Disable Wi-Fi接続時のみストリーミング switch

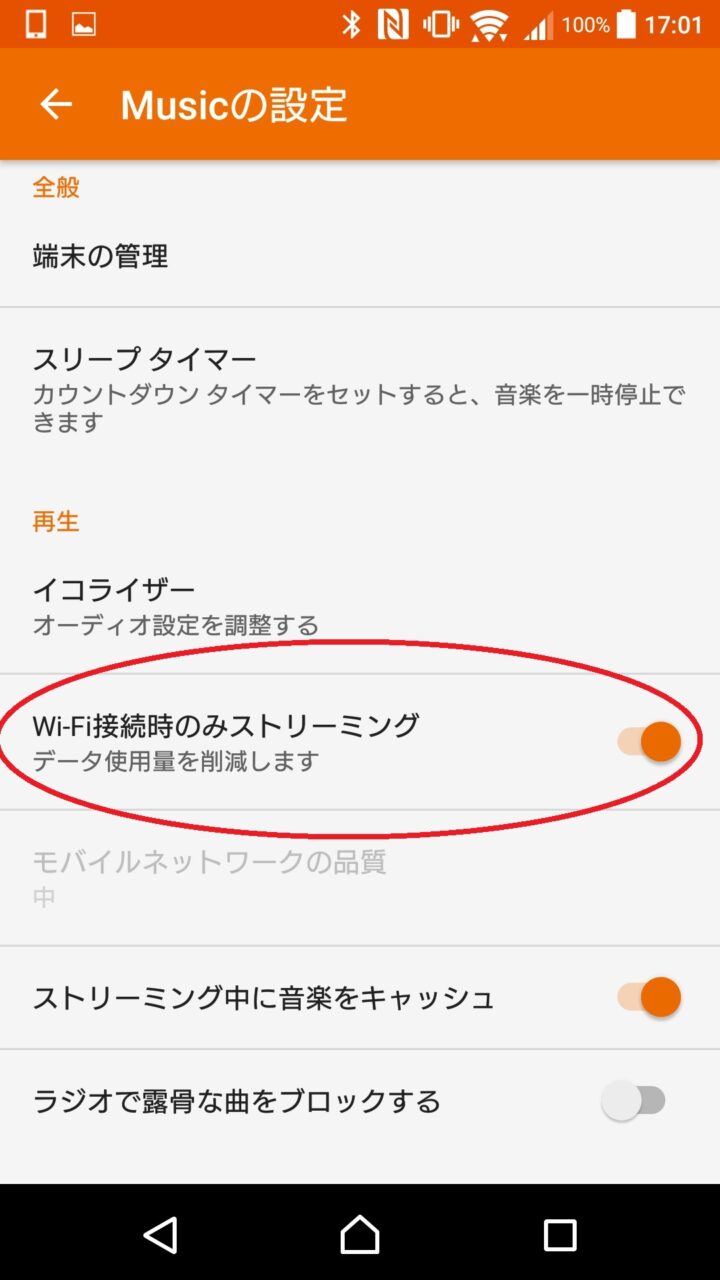(x=650, y=742)
